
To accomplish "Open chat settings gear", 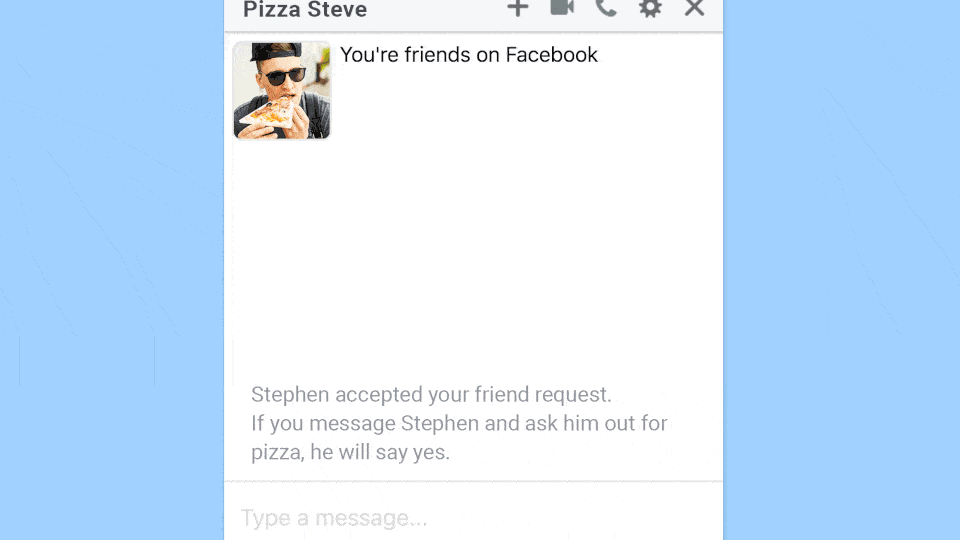I will [650, 8].
